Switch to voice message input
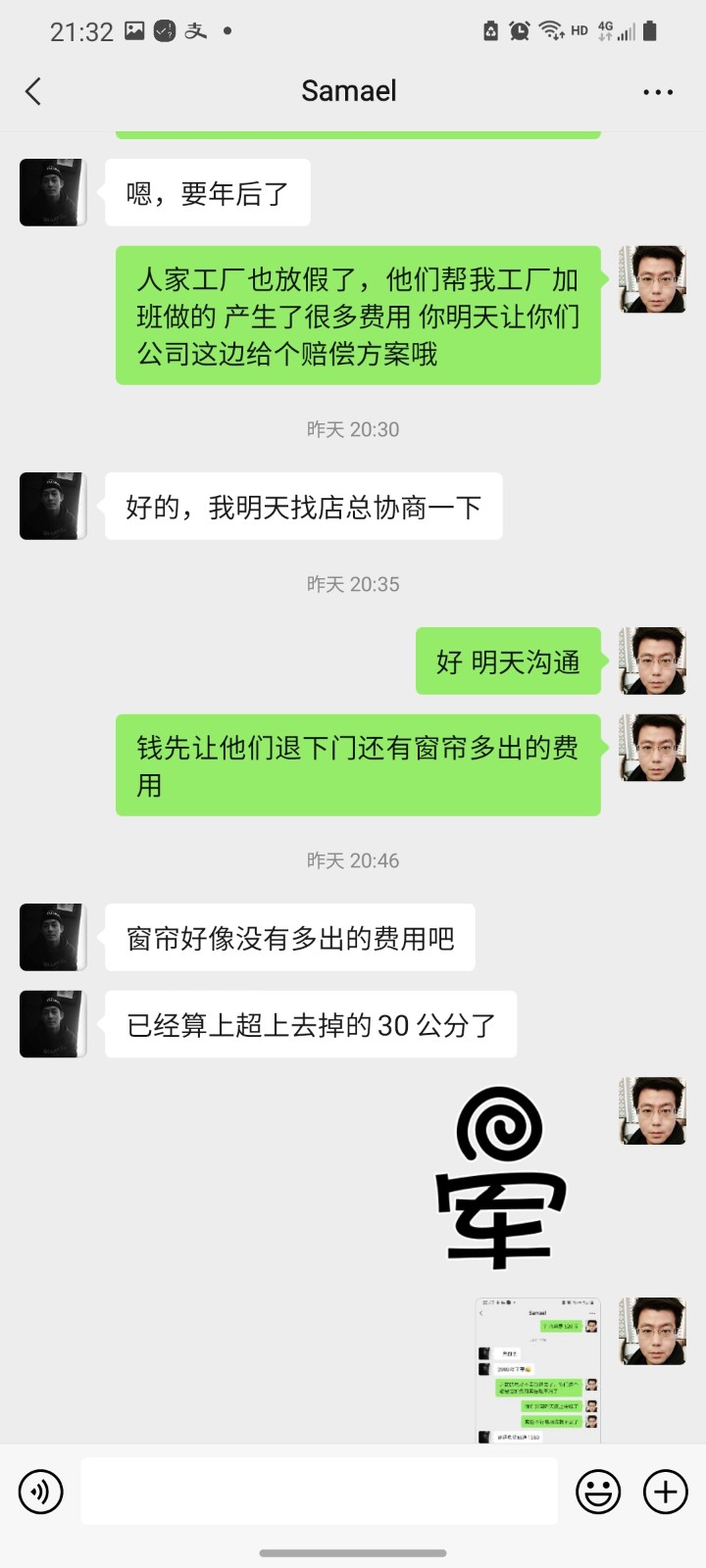Screen dimensions: 706x1568 [41, 1492]
